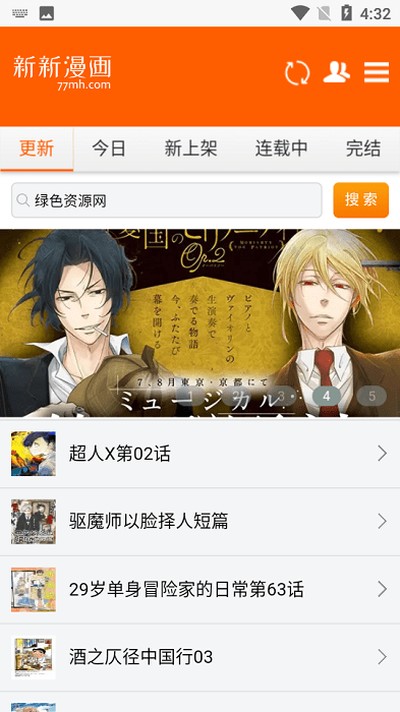This screenshot has width=400, height=712.
Task: Jump to banner page 5 indicator
Action: coord(372,396)
